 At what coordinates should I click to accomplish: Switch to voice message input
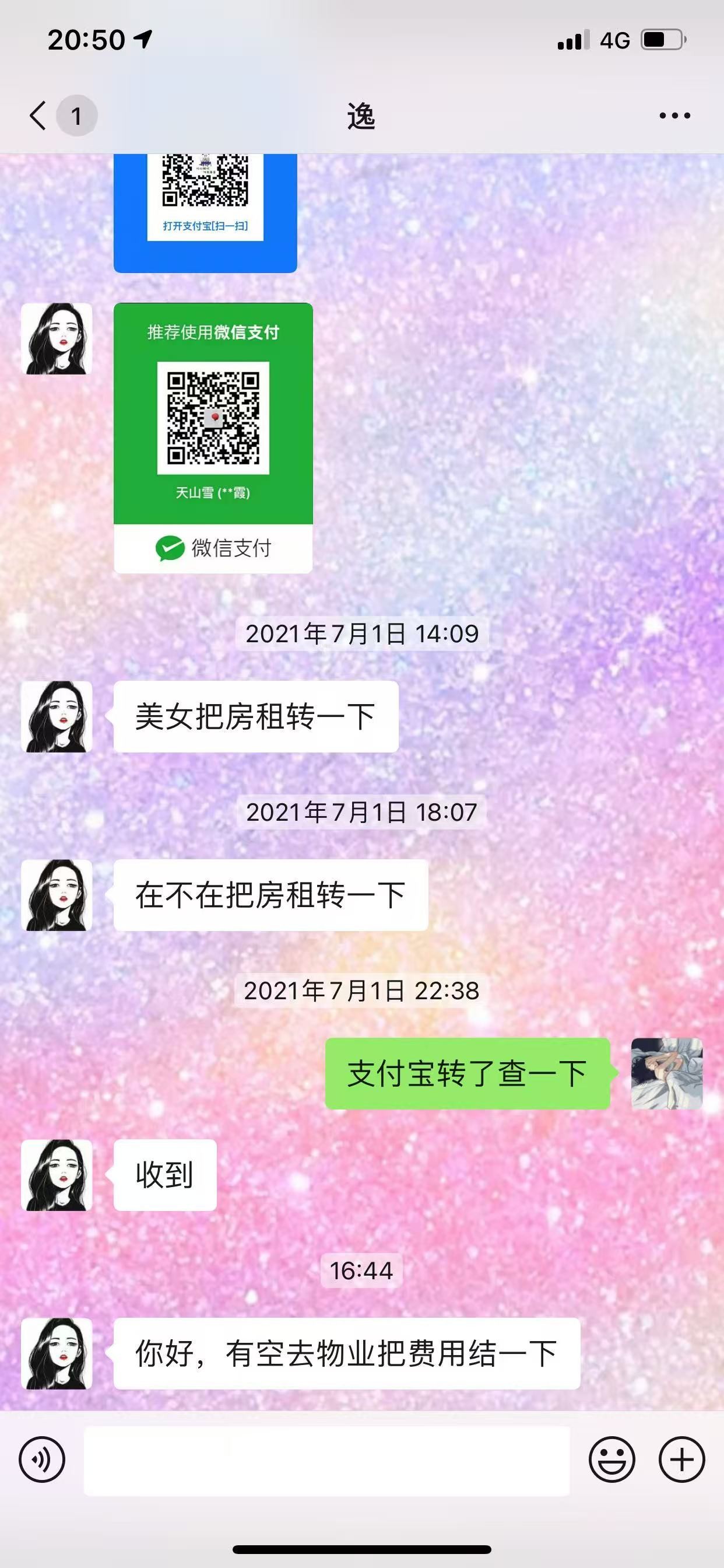coord(42,1459)
